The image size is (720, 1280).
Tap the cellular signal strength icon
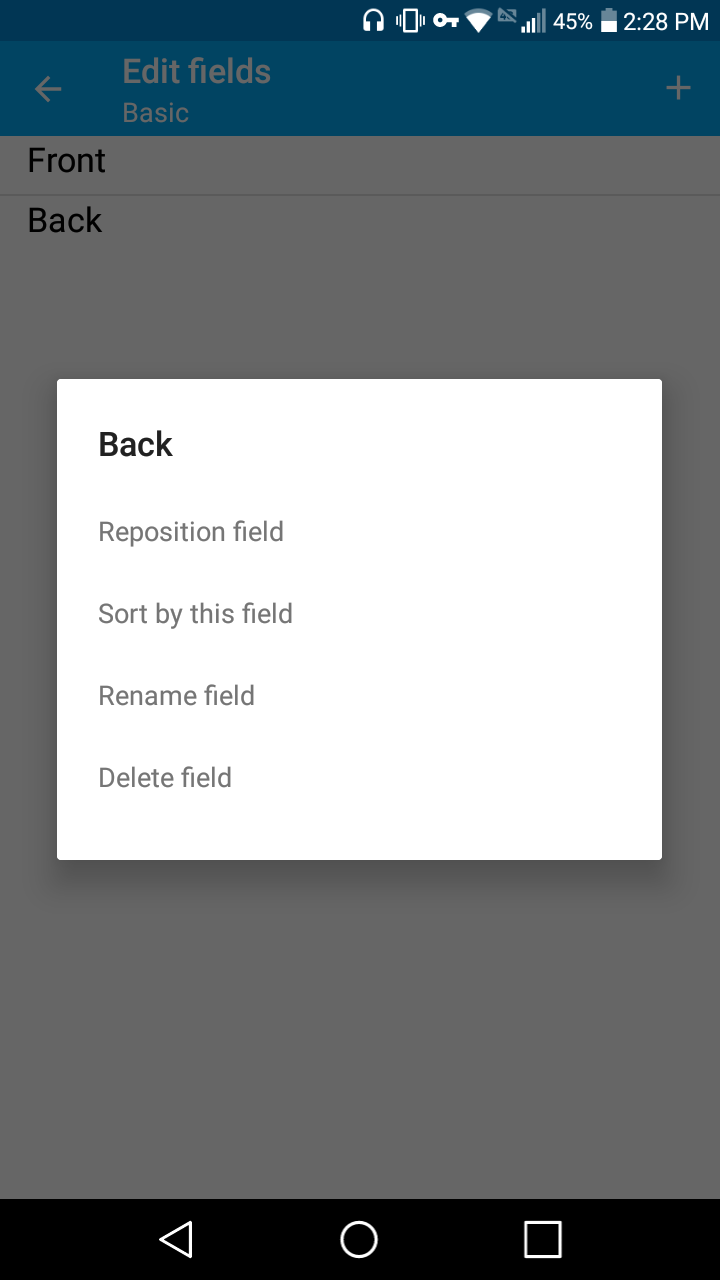click(531, 20)
